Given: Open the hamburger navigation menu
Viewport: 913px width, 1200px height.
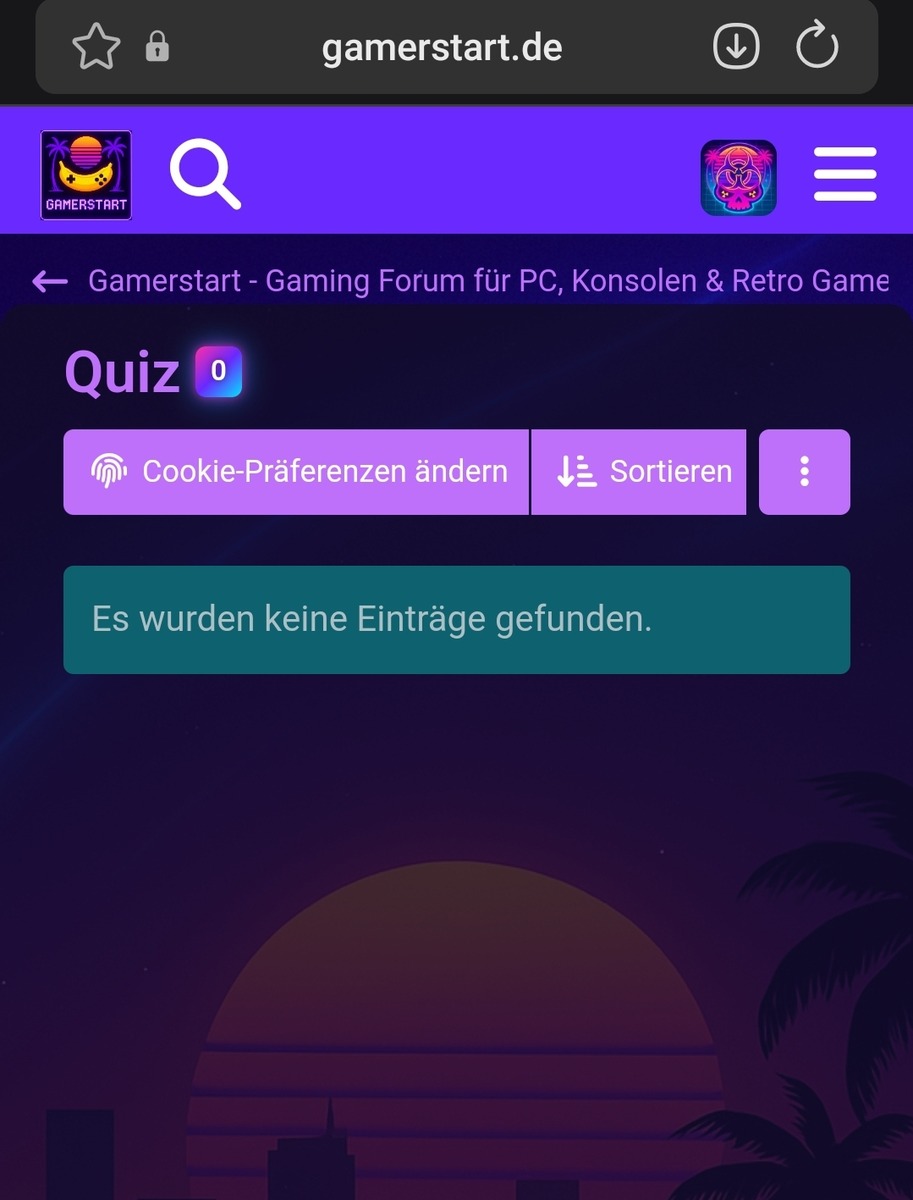Looking at the screenshot, I should [x=845, y=175].
